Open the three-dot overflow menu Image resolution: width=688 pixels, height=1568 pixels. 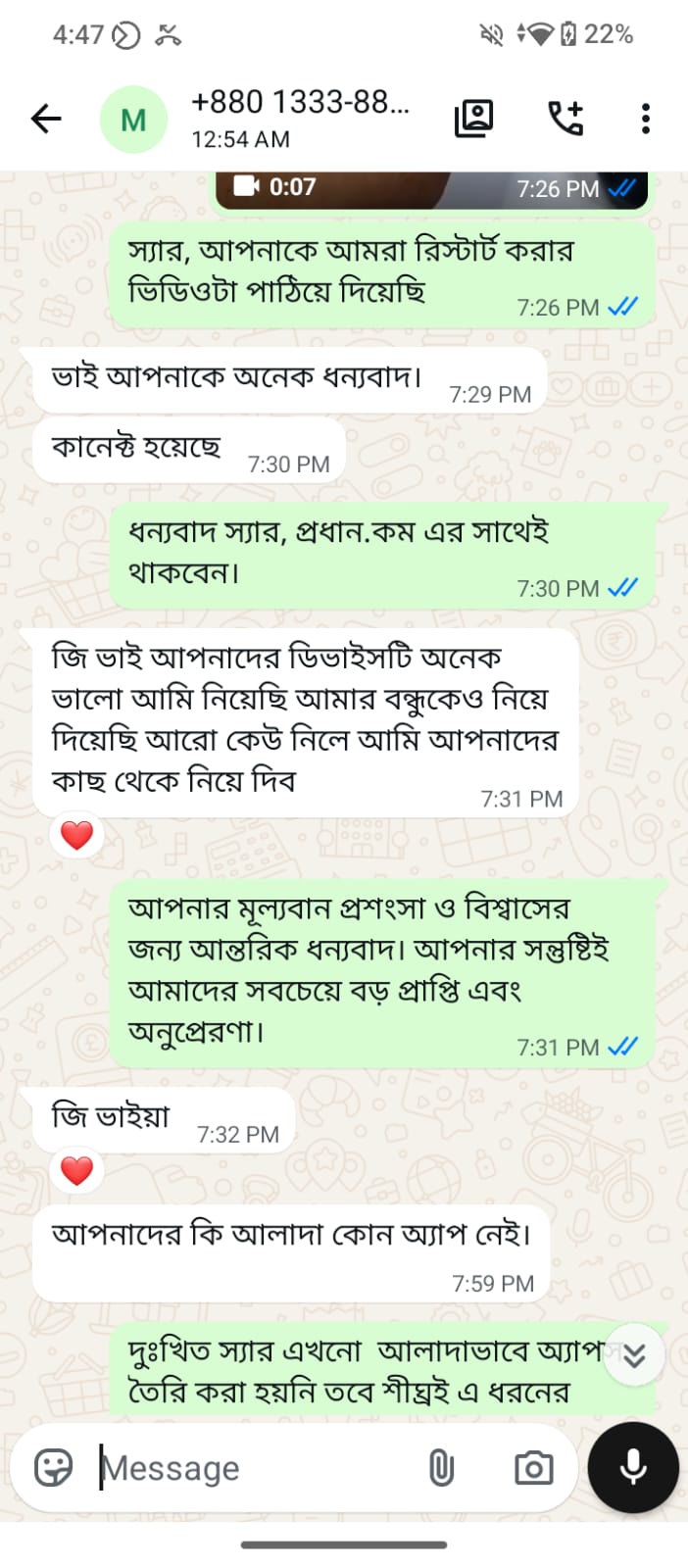645,119
